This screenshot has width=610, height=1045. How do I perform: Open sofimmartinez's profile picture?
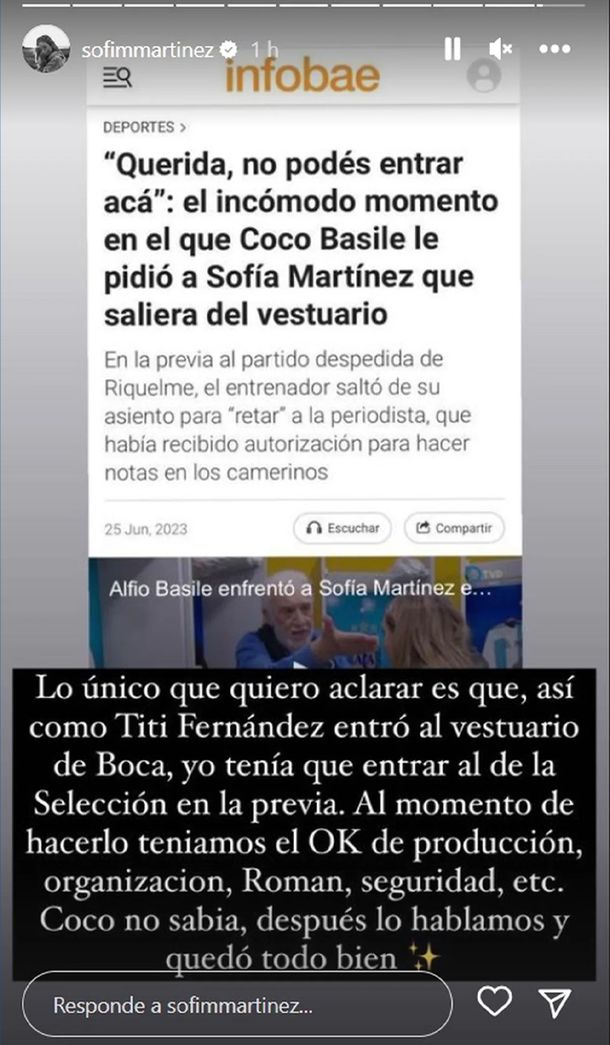[46, 49]
